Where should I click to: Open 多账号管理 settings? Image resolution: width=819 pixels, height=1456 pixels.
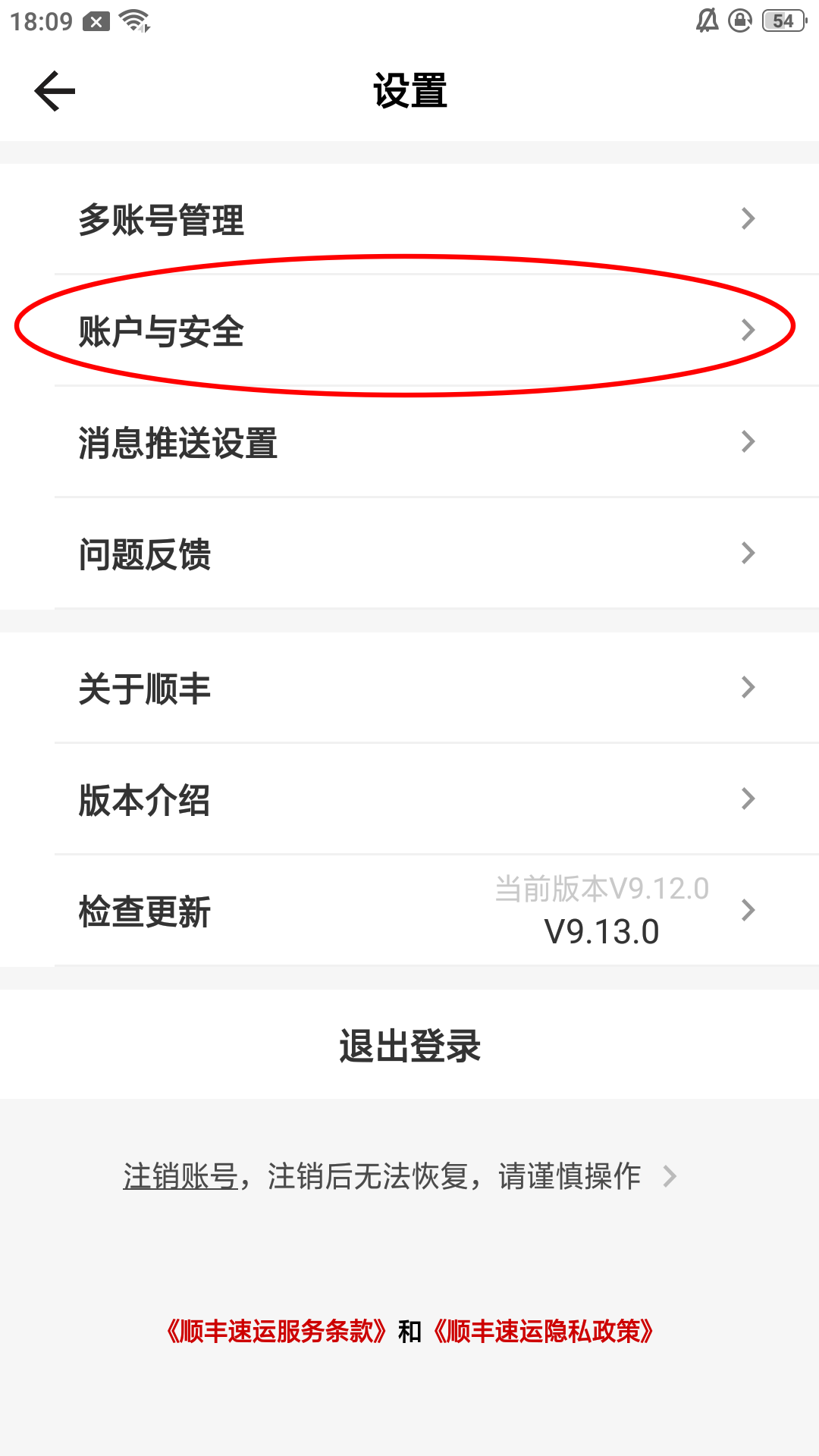409,219
